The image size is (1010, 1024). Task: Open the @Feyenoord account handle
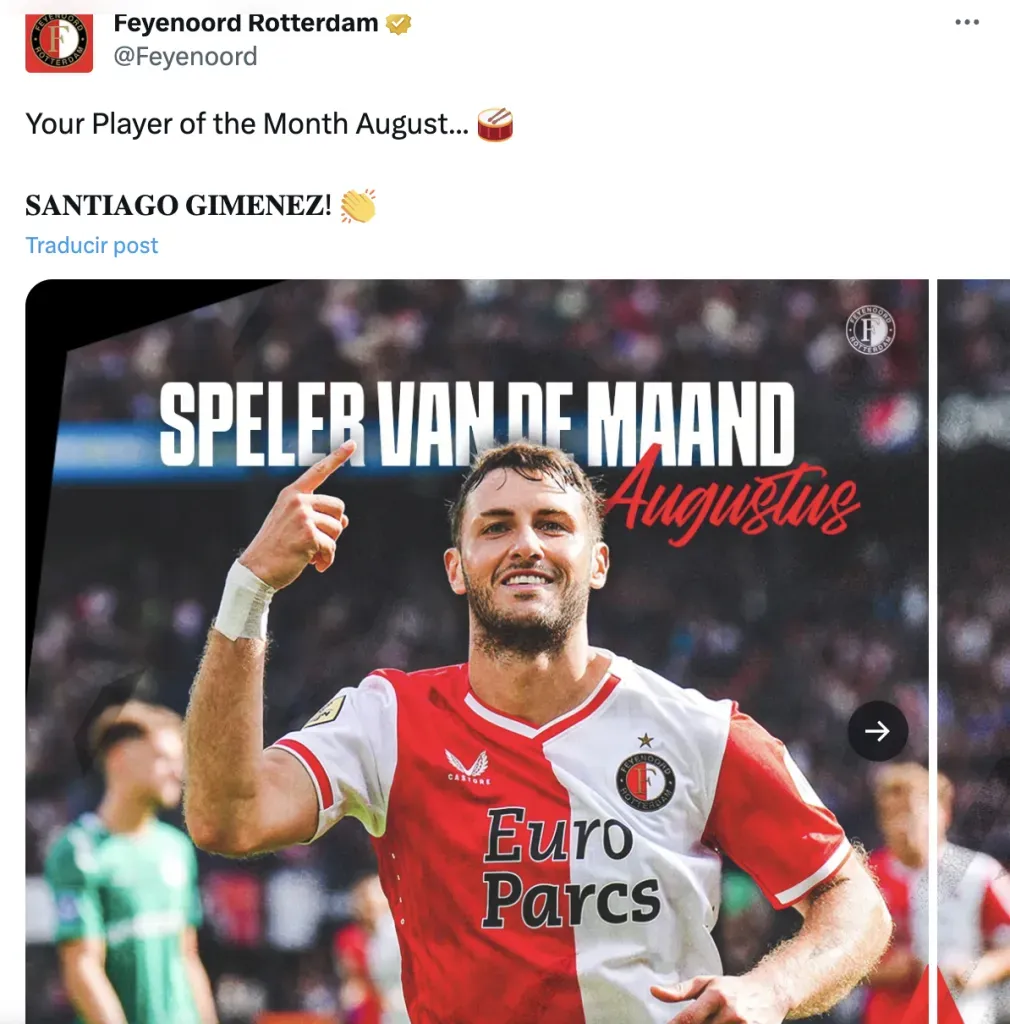click(x=185, y=56)
